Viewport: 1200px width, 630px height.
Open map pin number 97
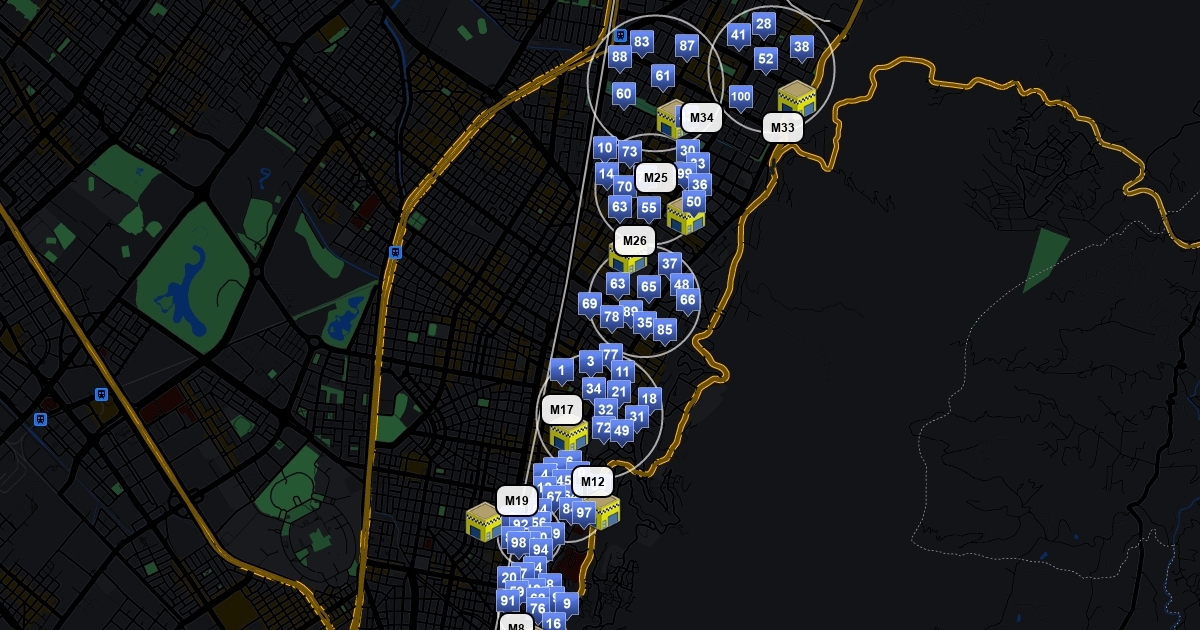pyautogui.click(x=584, y=514)
